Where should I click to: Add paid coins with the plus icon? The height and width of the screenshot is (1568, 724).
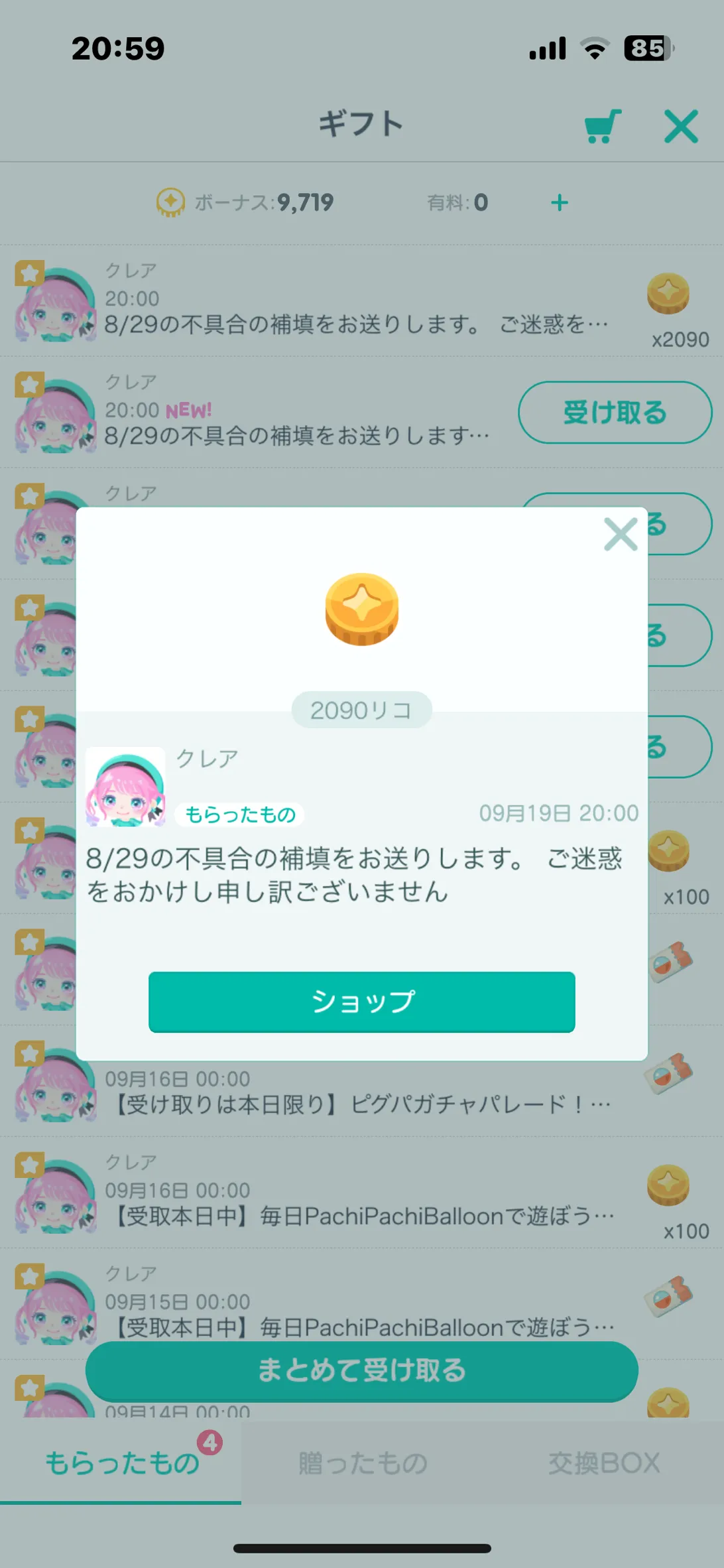560,203
